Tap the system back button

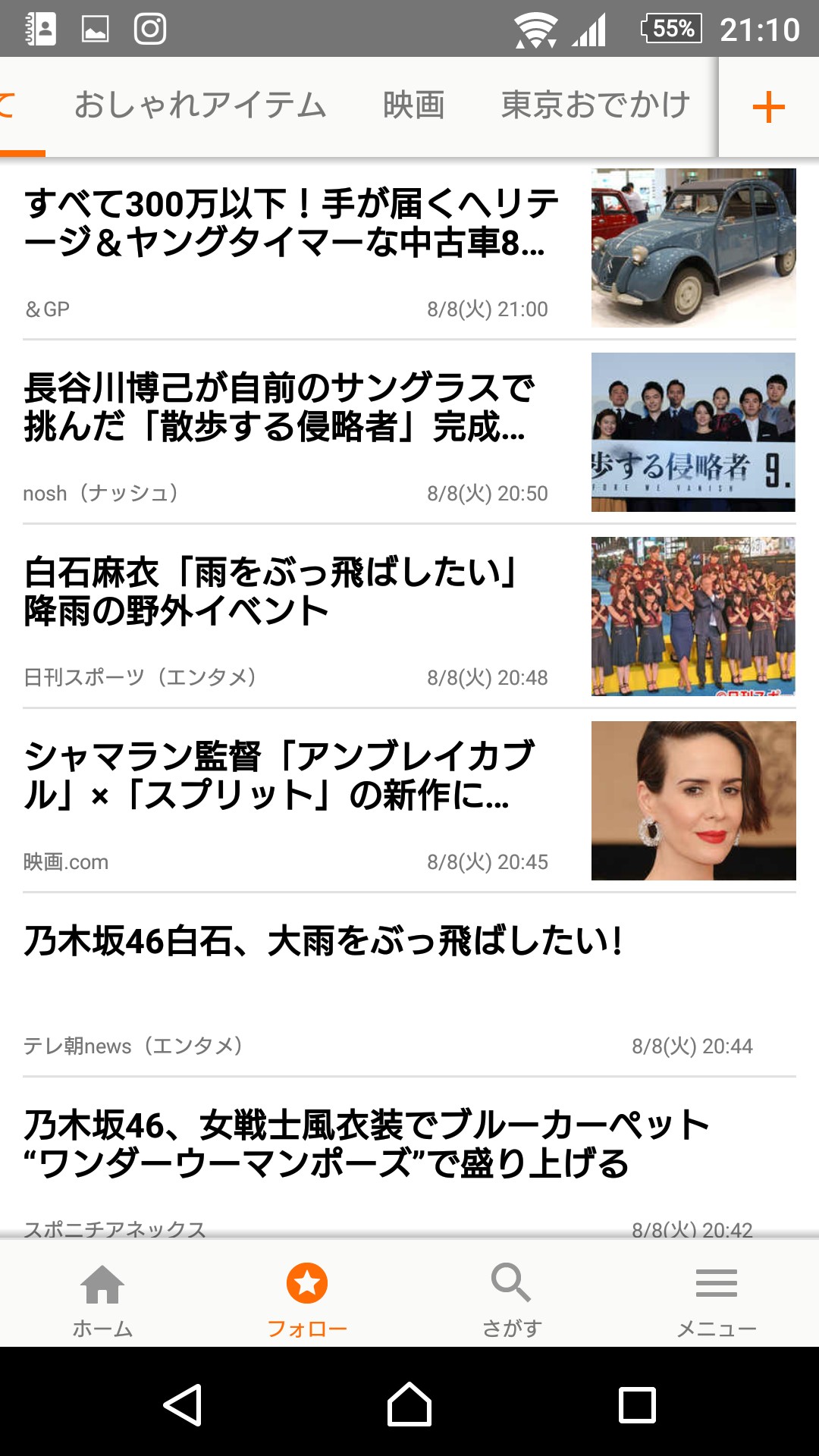tap(182, 1404)
